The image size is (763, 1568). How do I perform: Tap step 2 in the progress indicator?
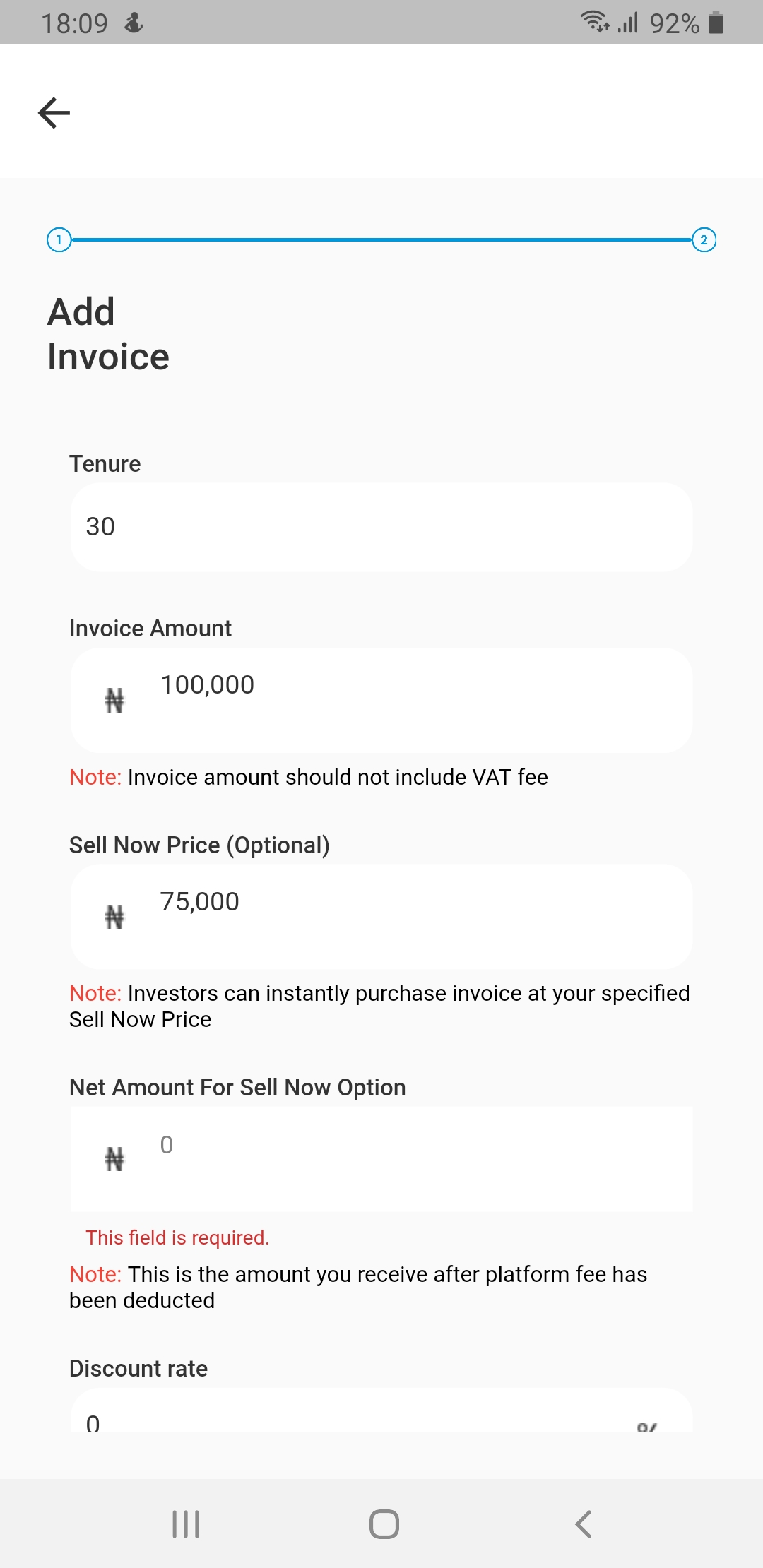click(704, 240)
